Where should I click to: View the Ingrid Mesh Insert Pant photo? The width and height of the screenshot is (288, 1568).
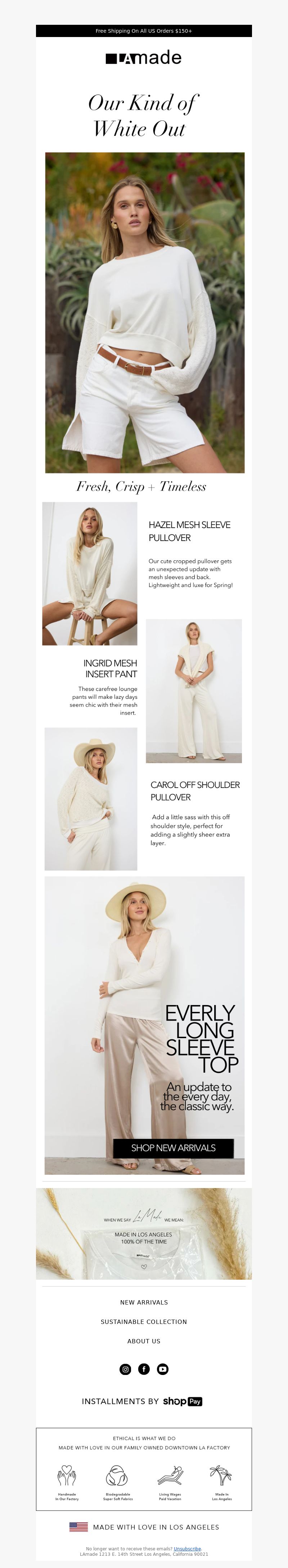click(193, 691)
